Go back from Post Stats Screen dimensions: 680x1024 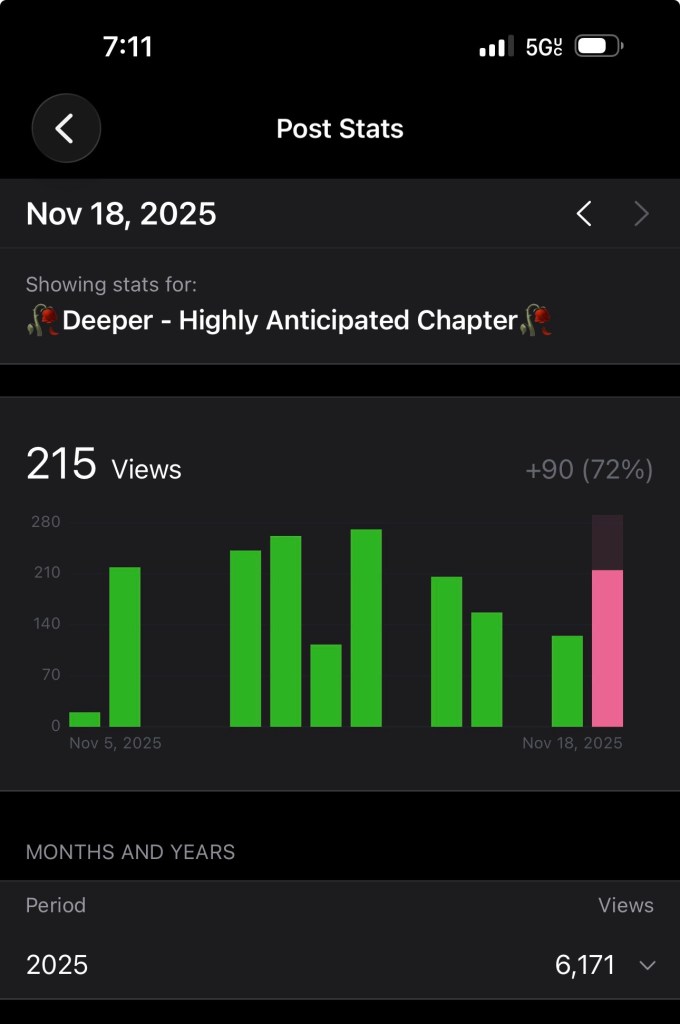[x=66, y=129]
